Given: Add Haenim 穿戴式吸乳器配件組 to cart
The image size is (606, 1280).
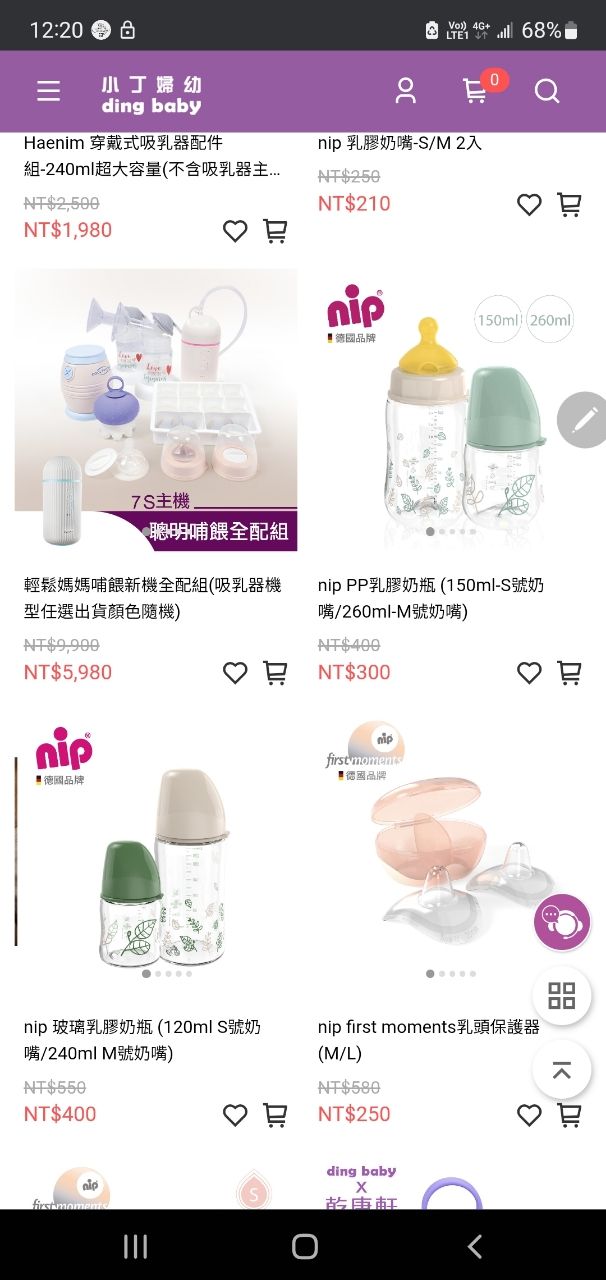Looking at the screenshot, I should click(x=275, y=231).
